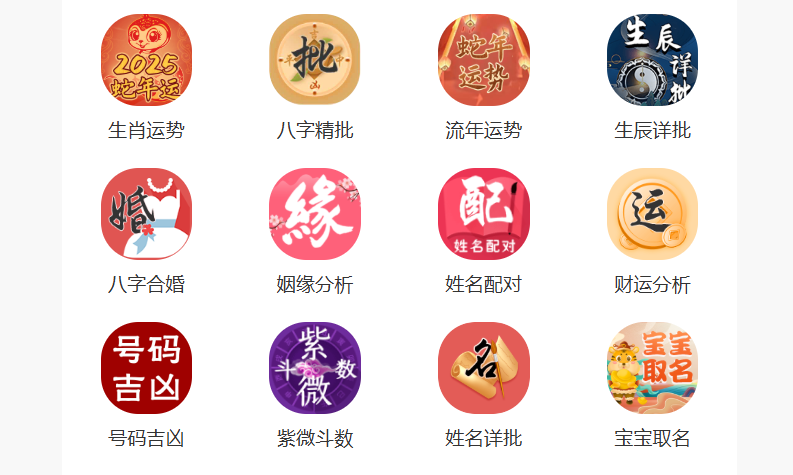This screenshot has width=793, height=475.
Task: Open 生辰详批 birth analysis
Action: (x=652, y=60)
